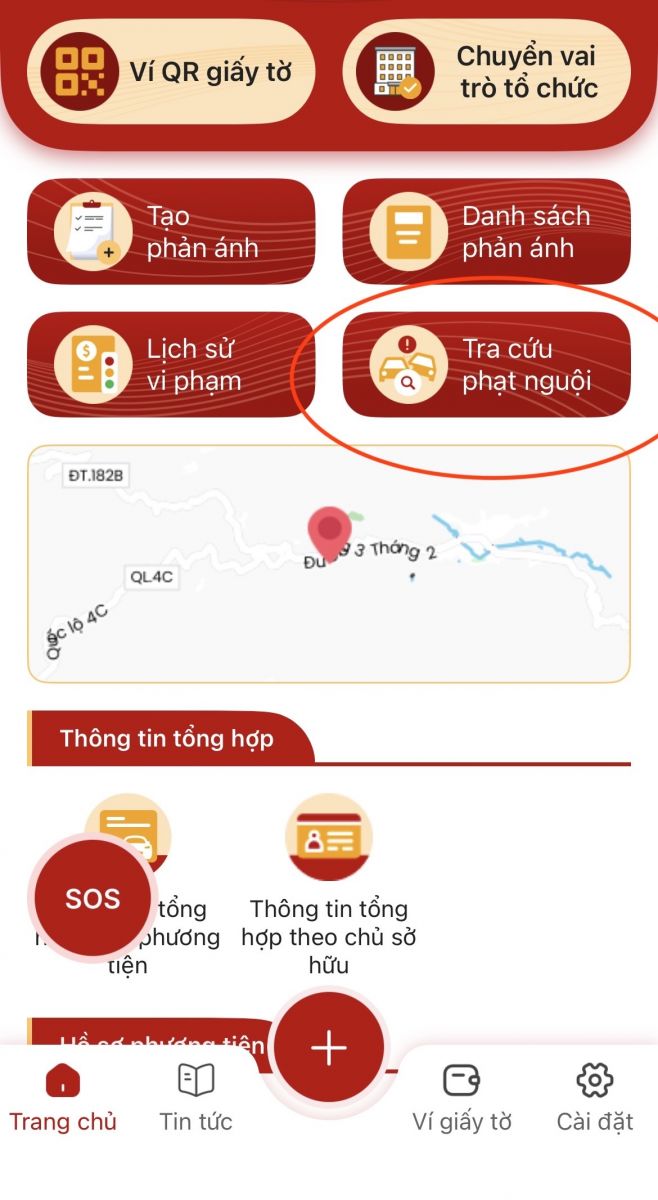This screenshot has height=1200, width=658.
Task: Tap Chuyển vai trò tổ chức
Action: [486, 72]
